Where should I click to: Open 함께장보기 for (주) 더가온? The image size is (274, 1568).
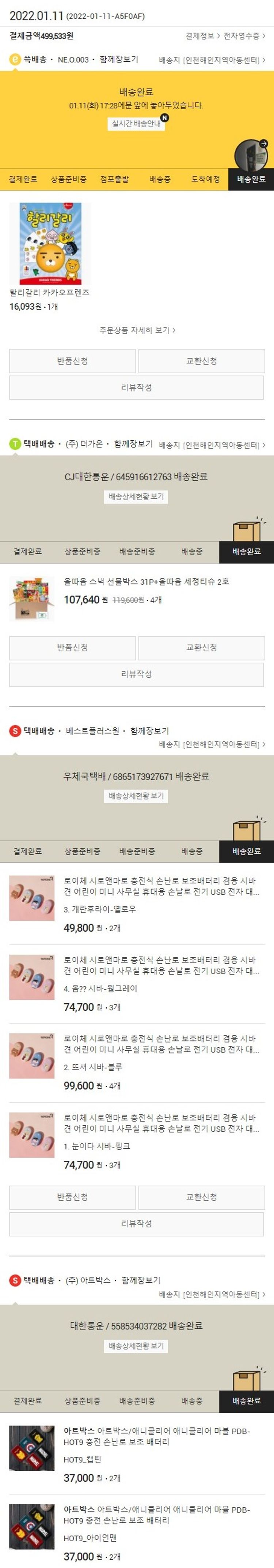click(133, 444)
